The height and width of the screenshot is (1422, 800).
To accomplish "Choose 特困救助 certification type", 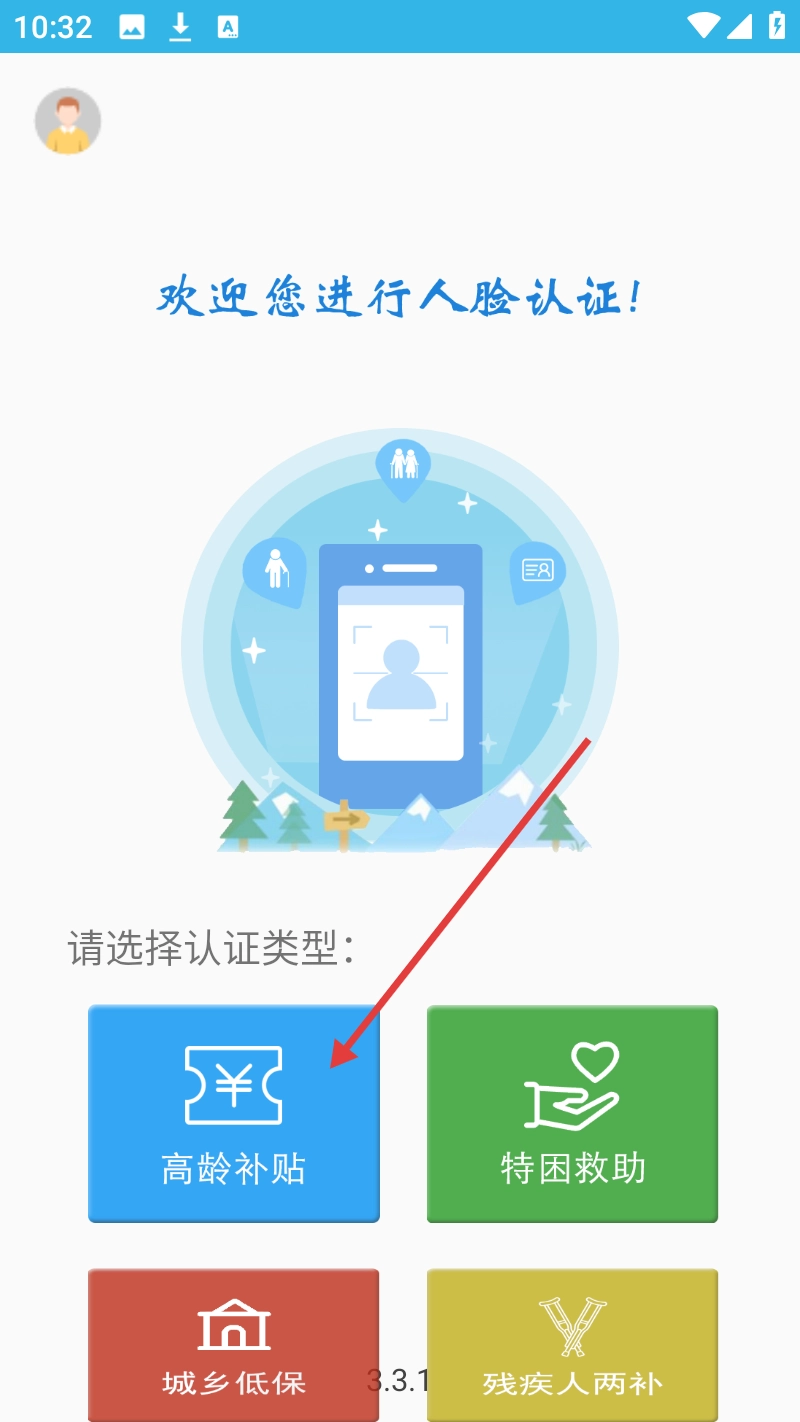I will click(x=572, y=1113).
